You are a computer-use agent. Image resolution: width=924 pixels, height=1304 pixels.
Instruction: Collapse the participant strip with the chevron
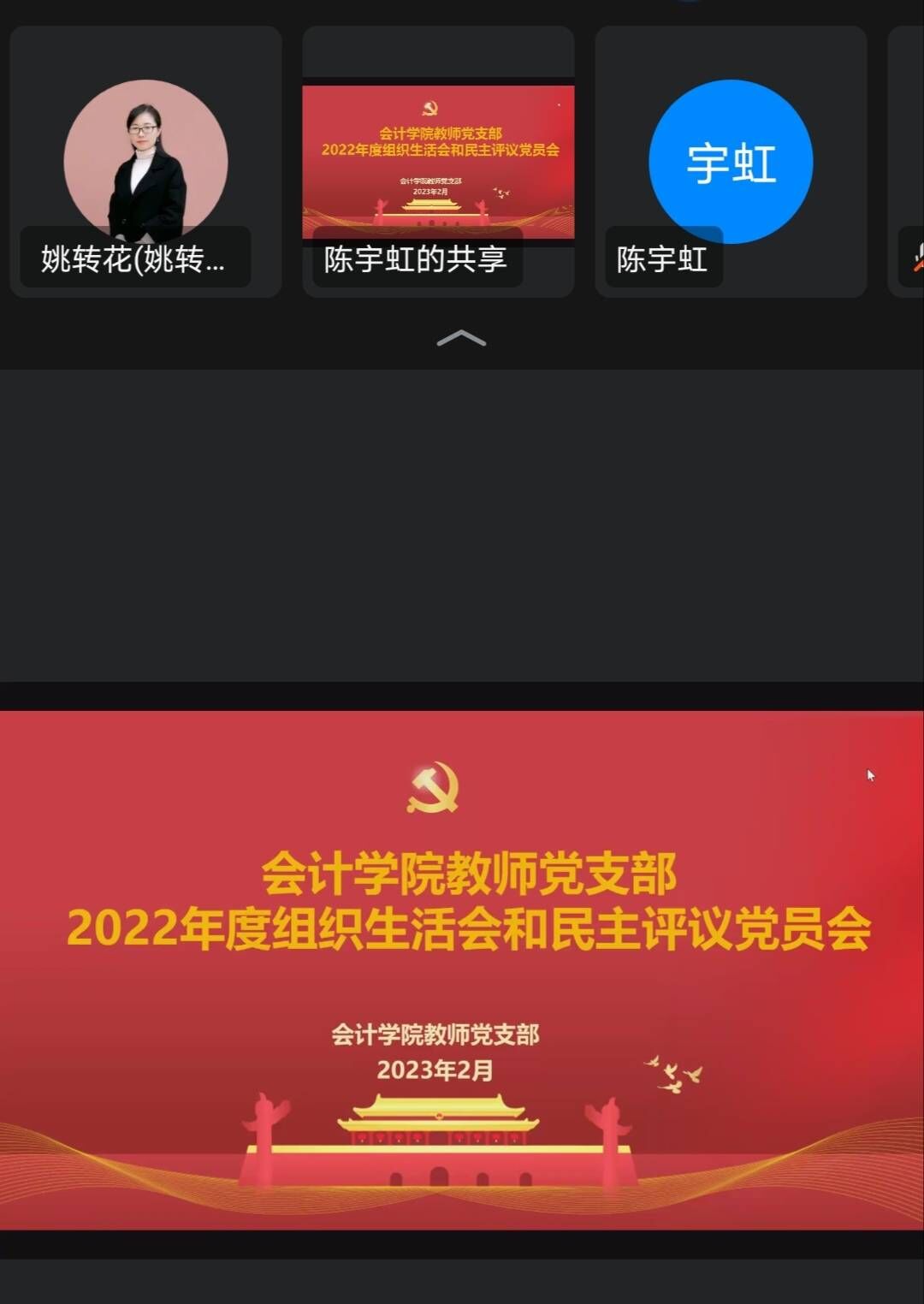pos(461,339)
